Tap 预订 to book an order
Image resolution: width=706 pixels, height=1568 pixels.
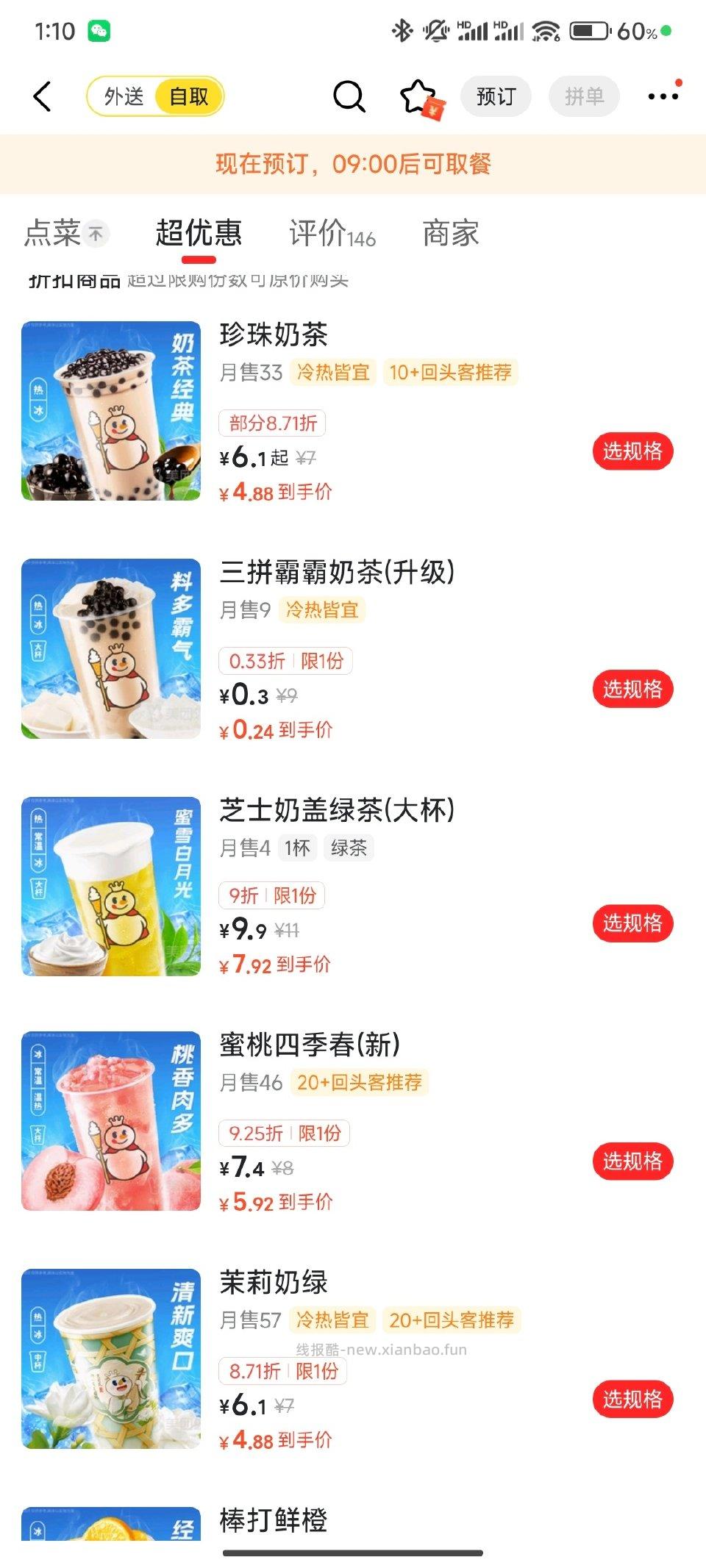tap(496, 96)
